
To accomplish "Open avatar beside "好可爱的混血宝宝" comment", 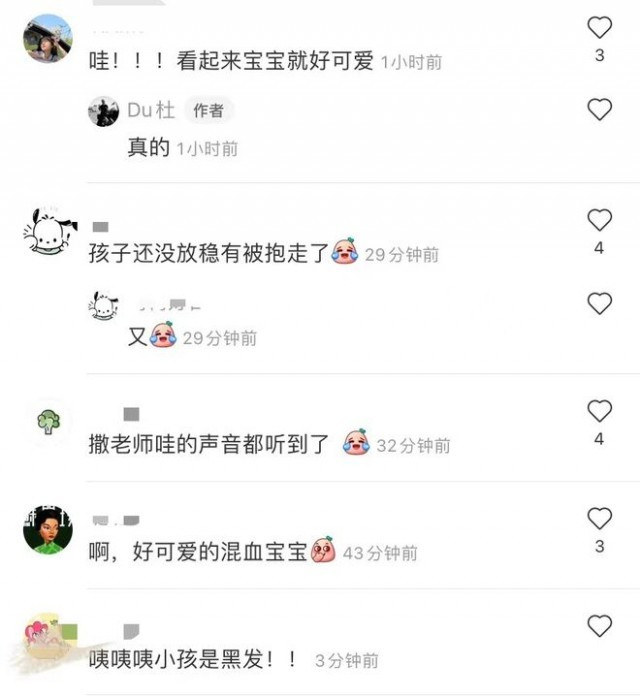I will coord(47,529).
